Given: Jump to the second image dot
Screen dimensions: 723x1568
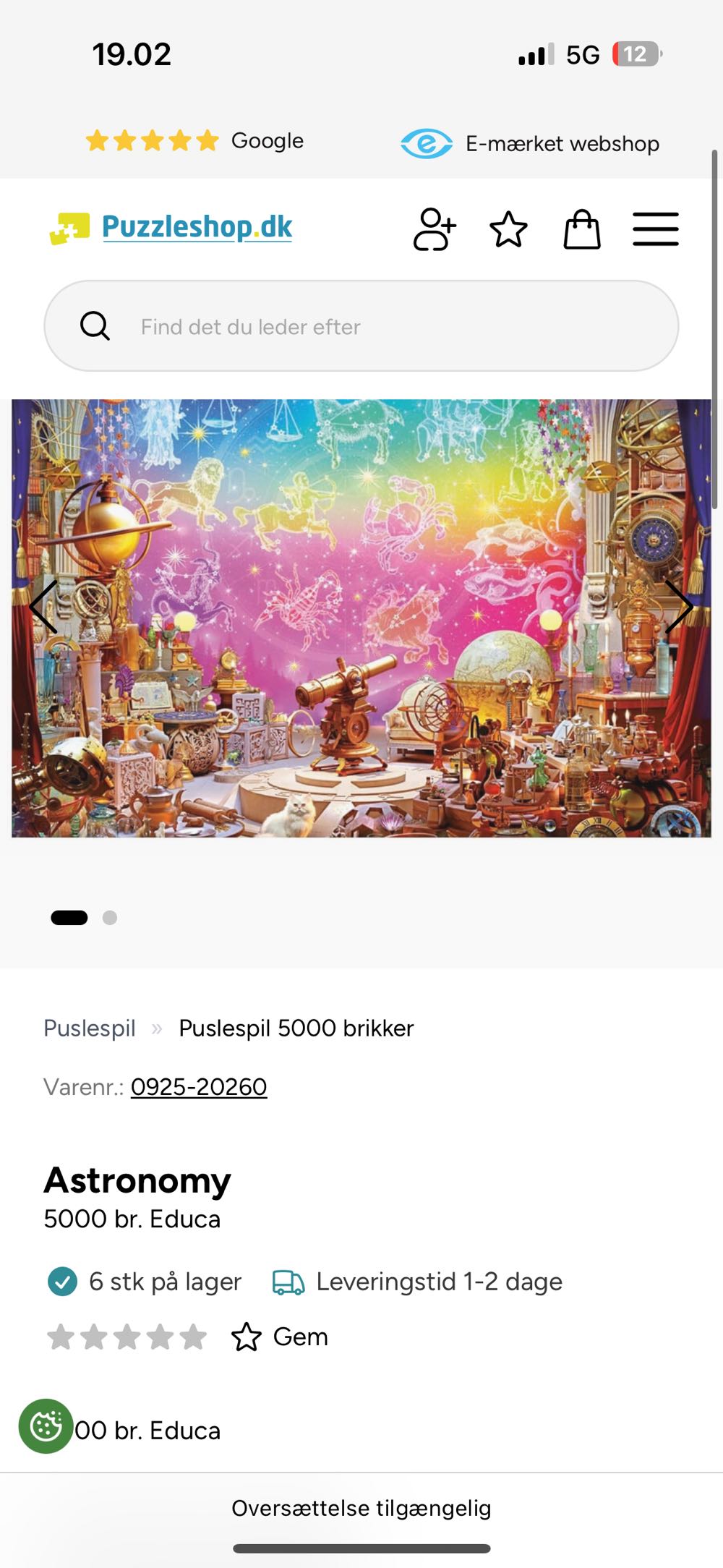Looking at the screenshot, I should coord(110,918).
